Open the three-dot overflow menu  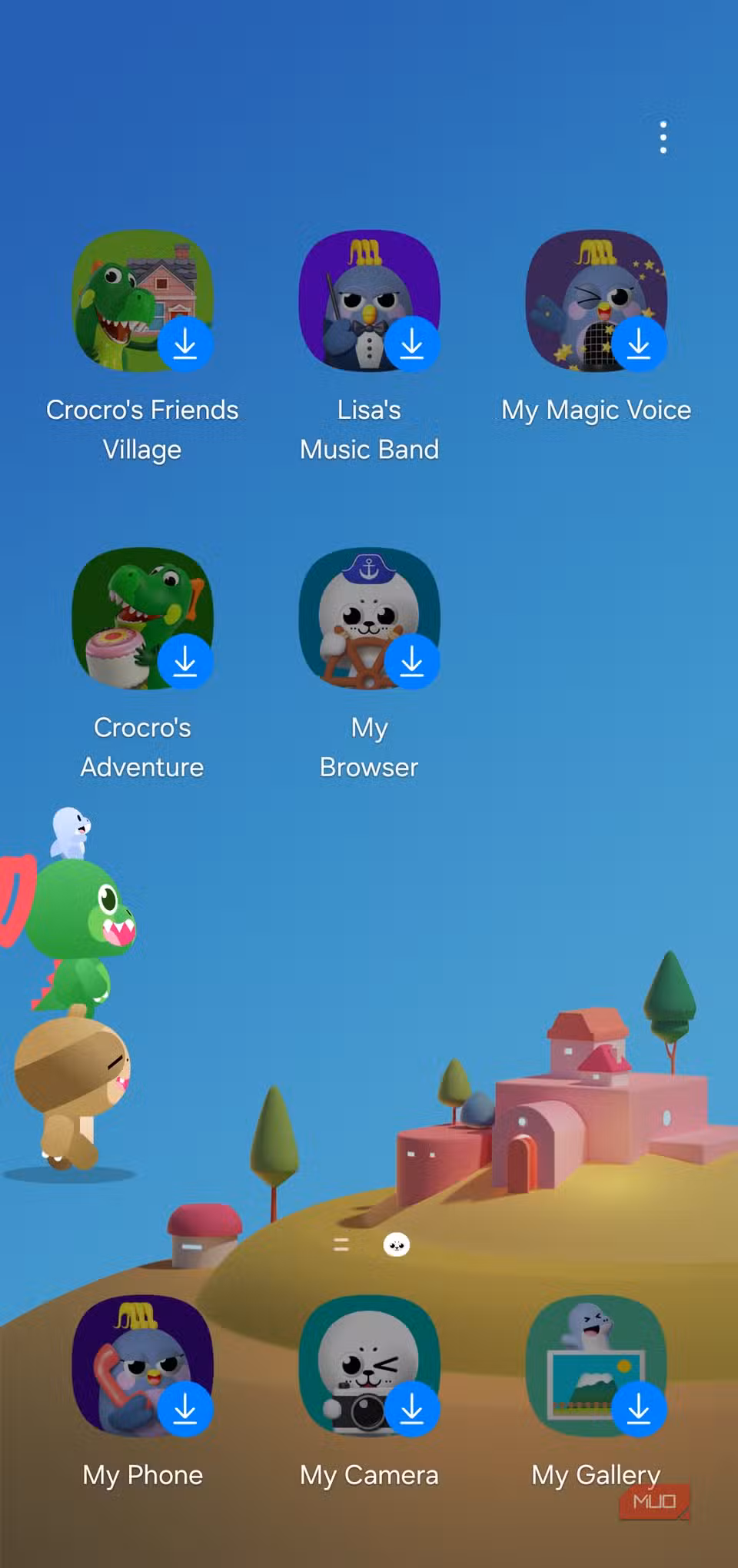(x=663, y=138)
